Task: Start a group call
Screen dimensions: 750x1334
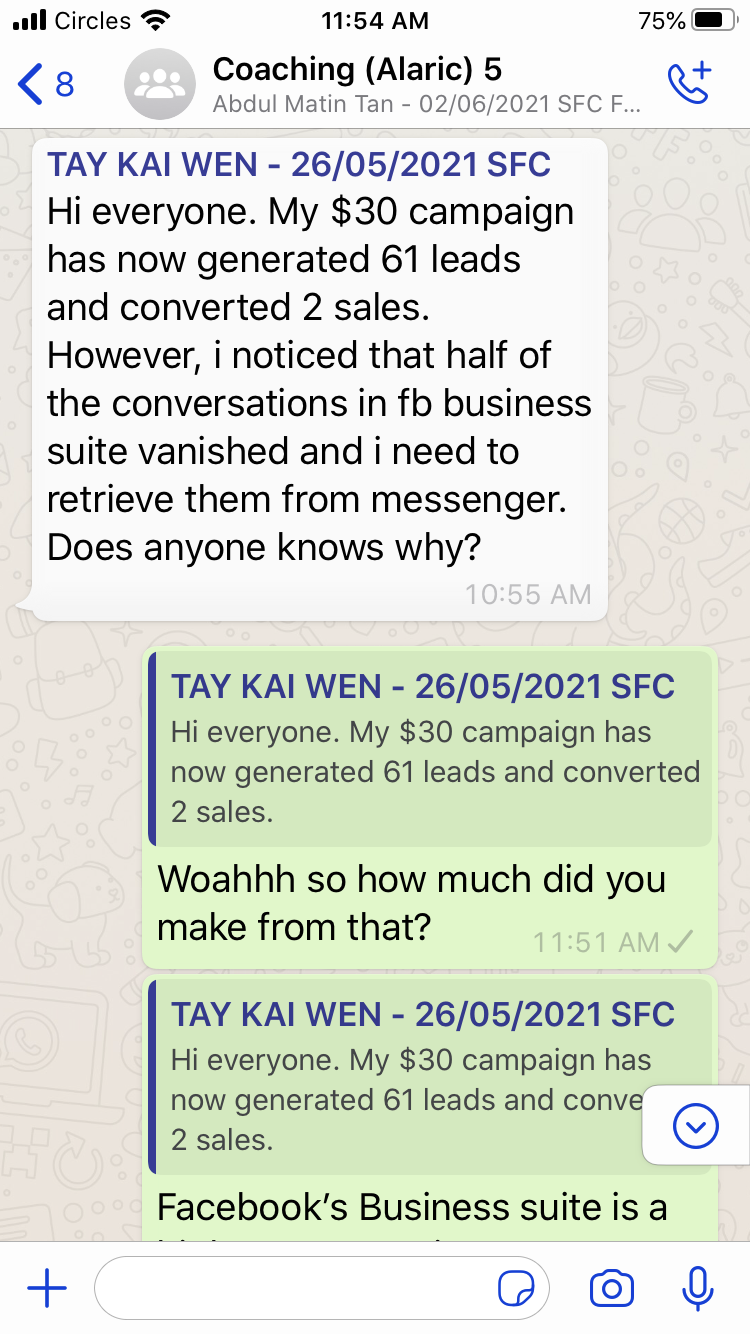Action: [x=688, y=84]
